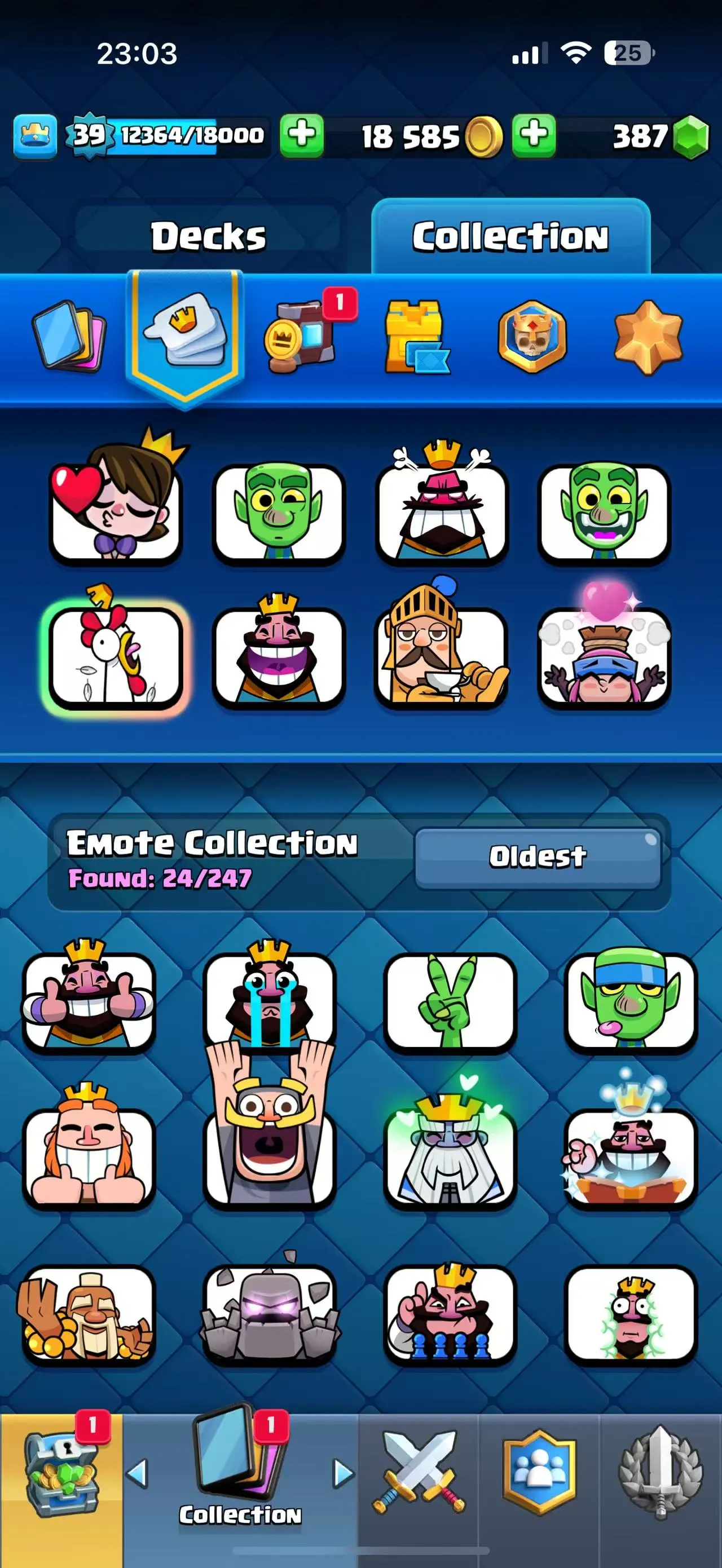Open the star-shaped badges section

click(648, 337)
